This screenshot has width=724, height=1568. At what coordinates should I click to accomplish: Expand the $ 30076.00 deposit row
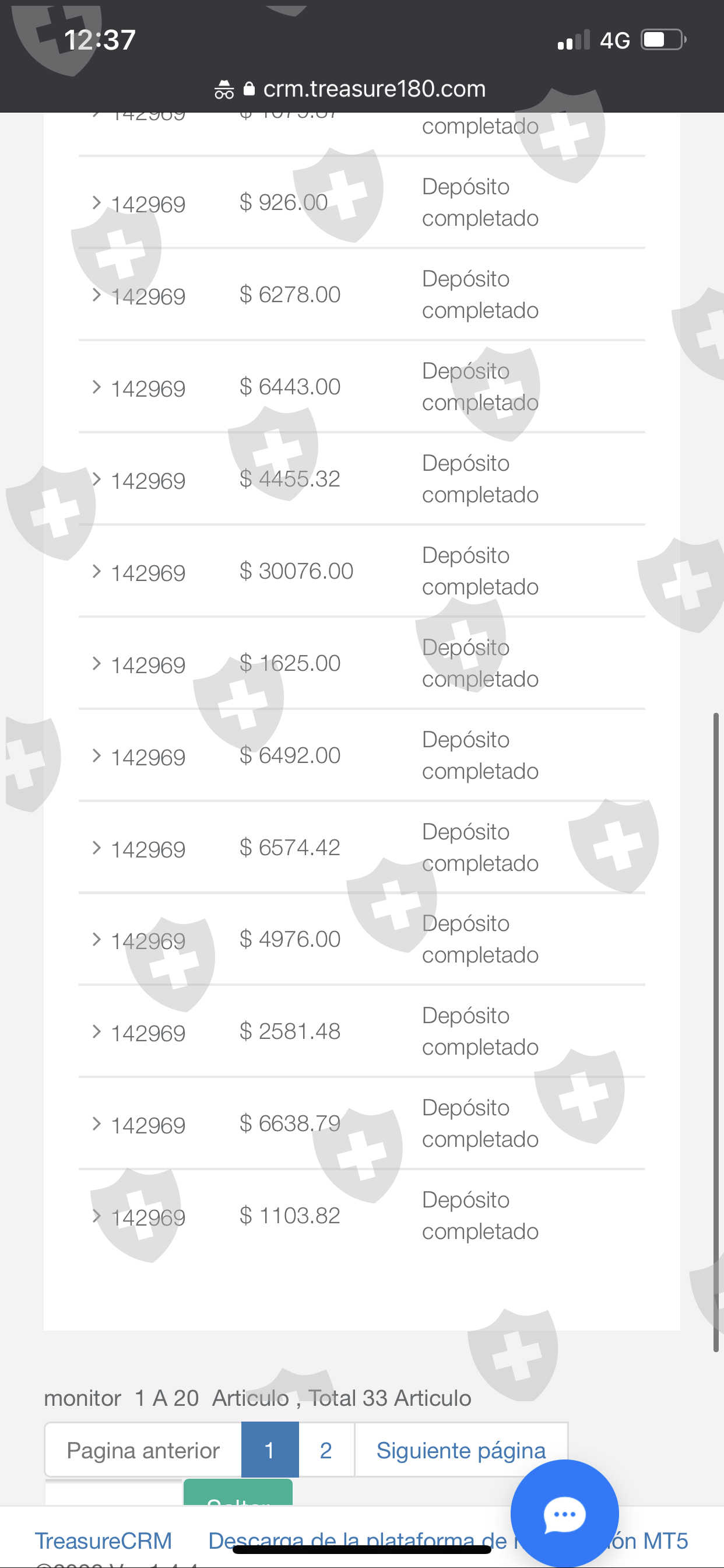tap(96, 571)
